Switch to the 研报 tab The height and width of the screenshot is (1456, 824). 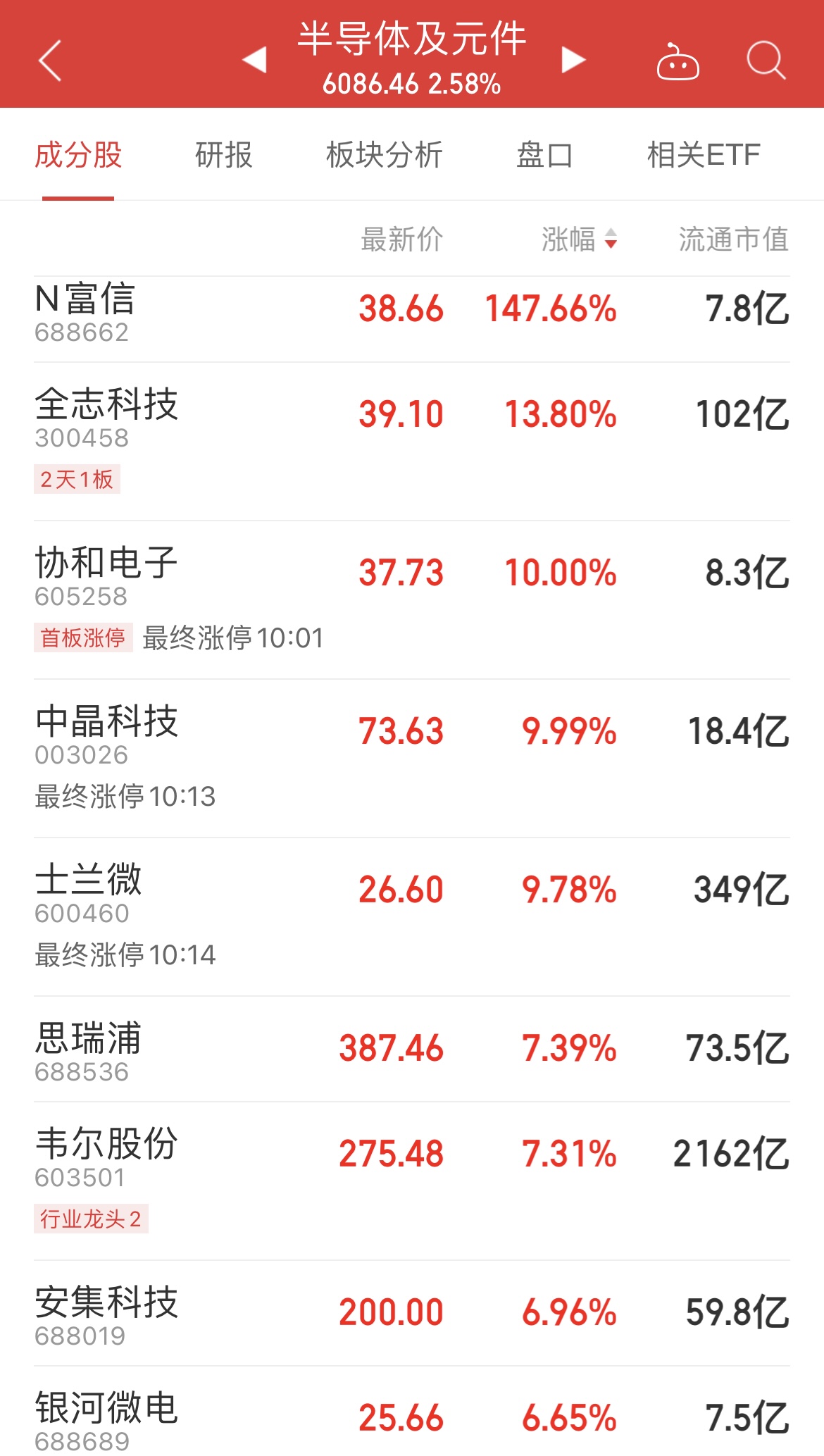(224, 155)
